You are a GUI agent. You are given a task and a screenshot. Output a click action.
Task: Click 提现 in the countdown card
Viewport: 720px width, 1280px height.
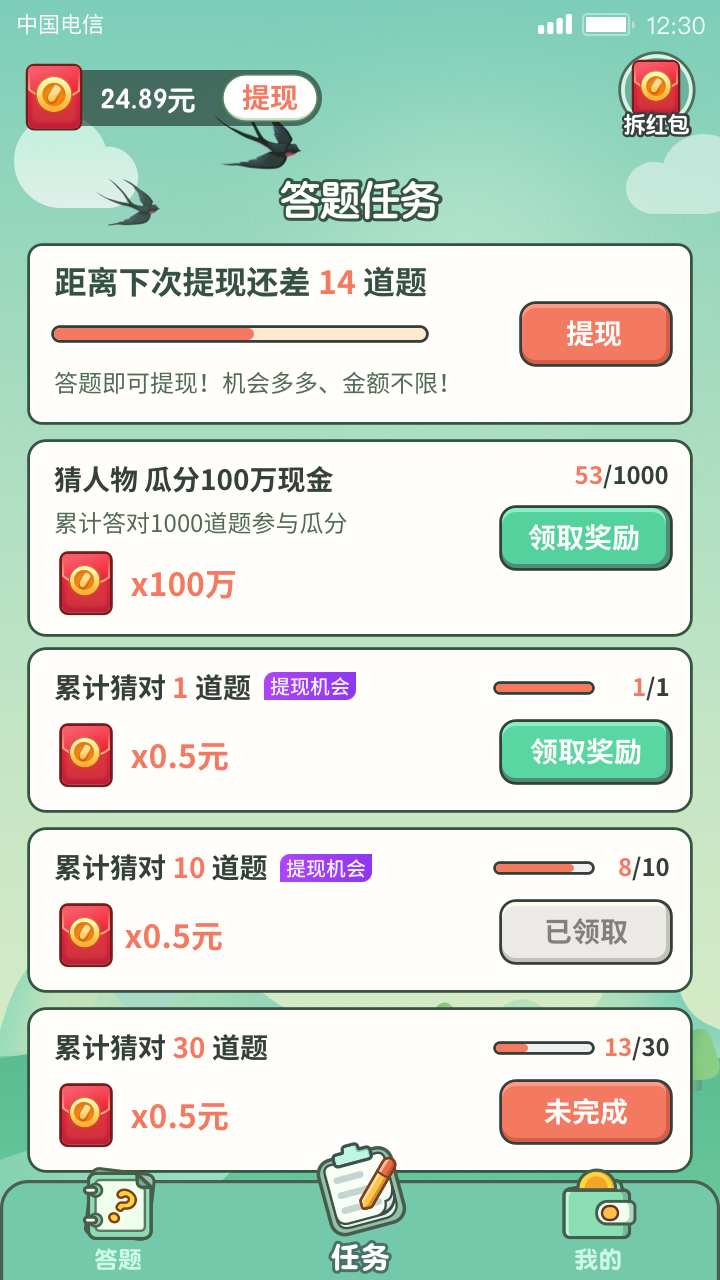[595, 333]
